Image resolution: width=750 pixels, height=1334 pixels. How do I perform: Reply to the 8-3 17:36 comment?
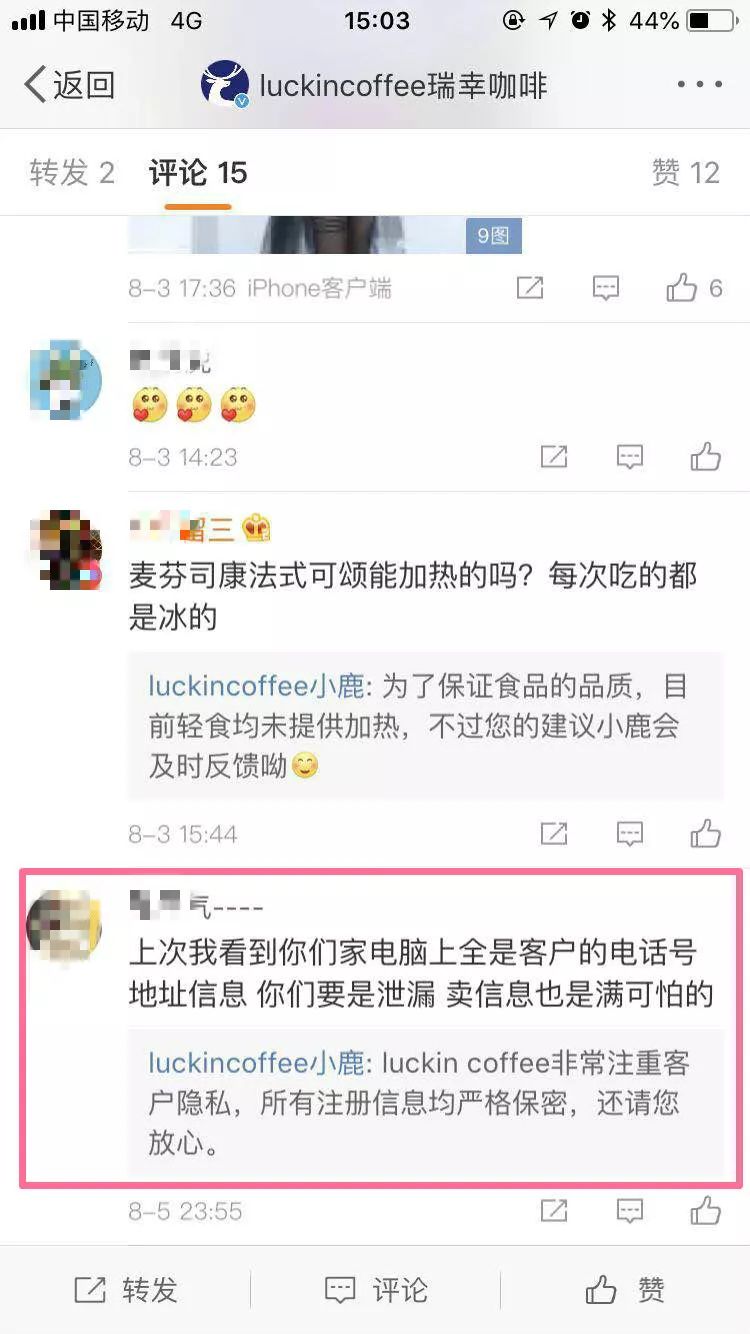pos(606,289)
